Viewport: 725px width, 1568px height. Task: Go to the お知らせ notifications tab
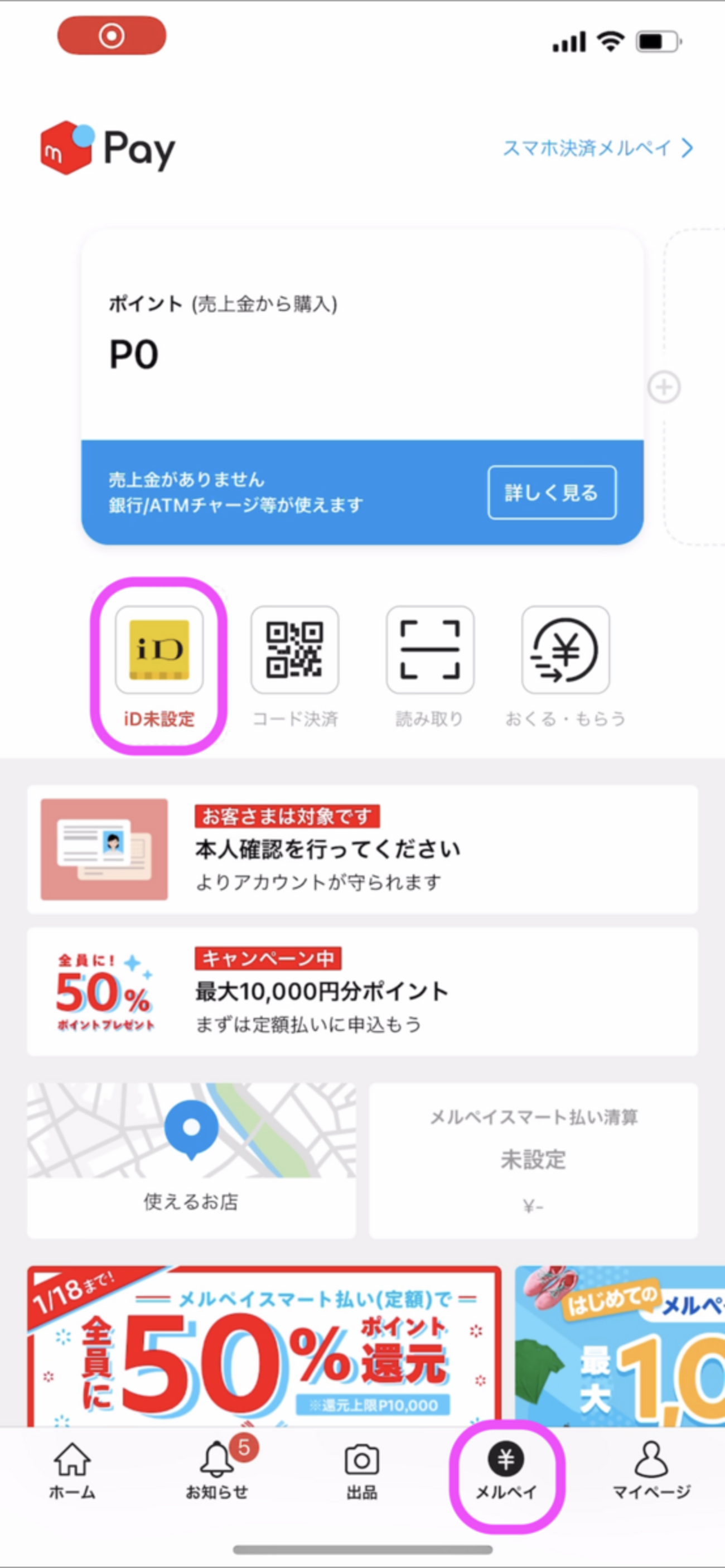click(x=217, y=1469)
